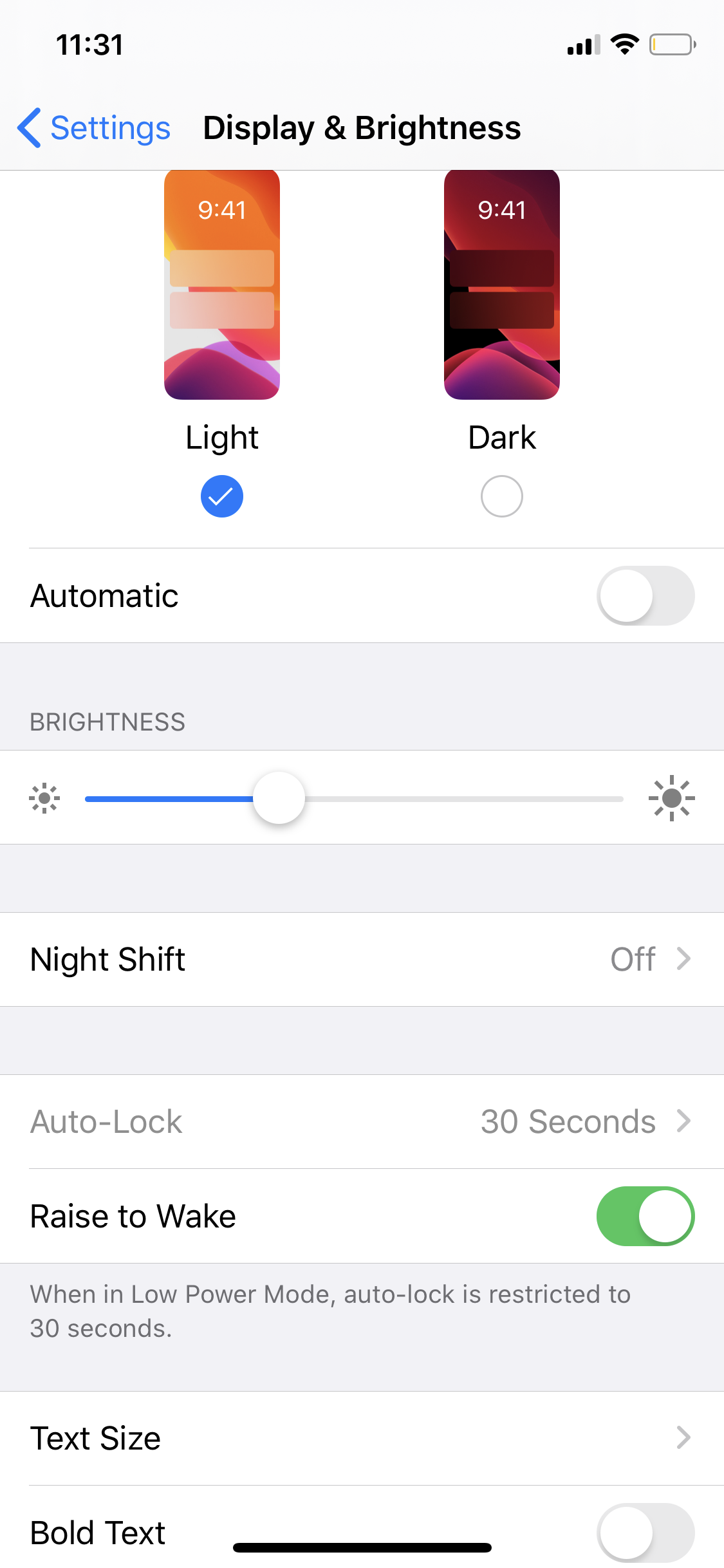
Task: Turn off Raise to Wake
Action: (x=645, y=1216)
